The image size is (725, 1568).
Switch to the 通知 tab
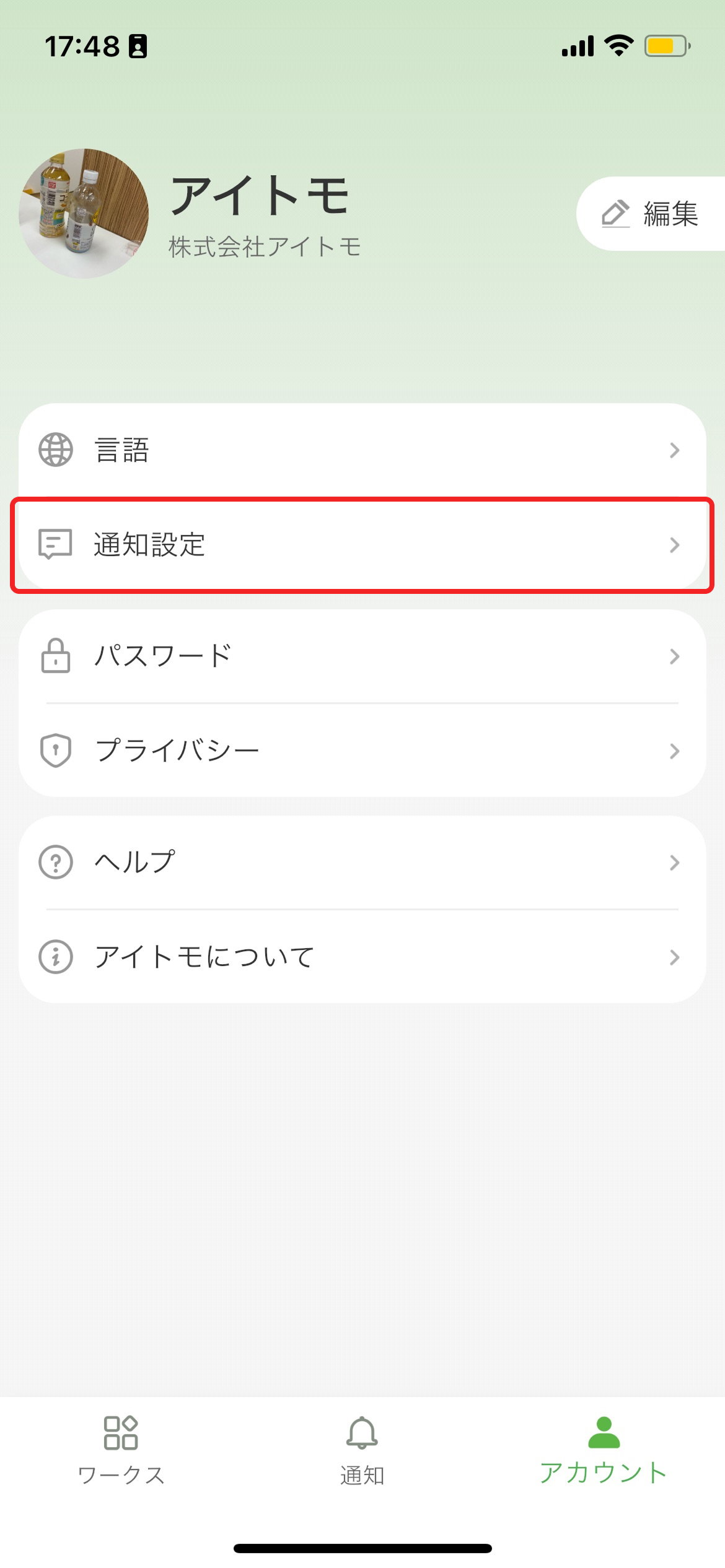point(362,1449)
